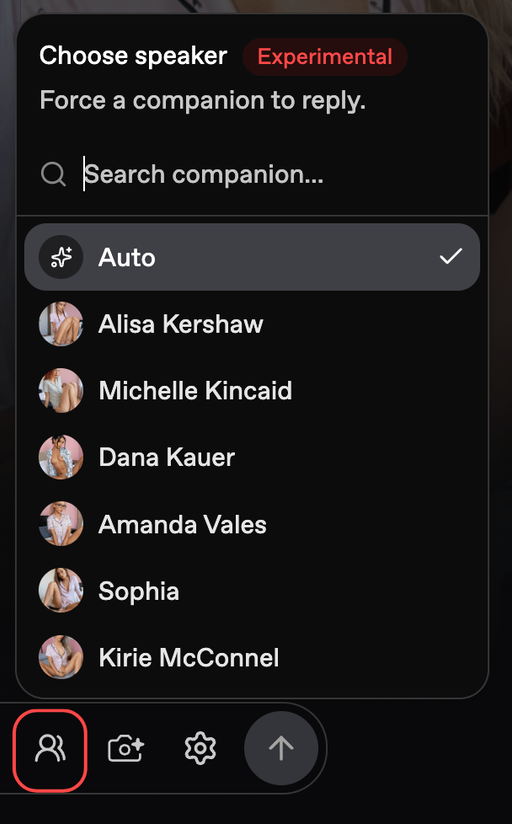Select Dana Kauer from the list
512x824 pixels.
(252, 457)
